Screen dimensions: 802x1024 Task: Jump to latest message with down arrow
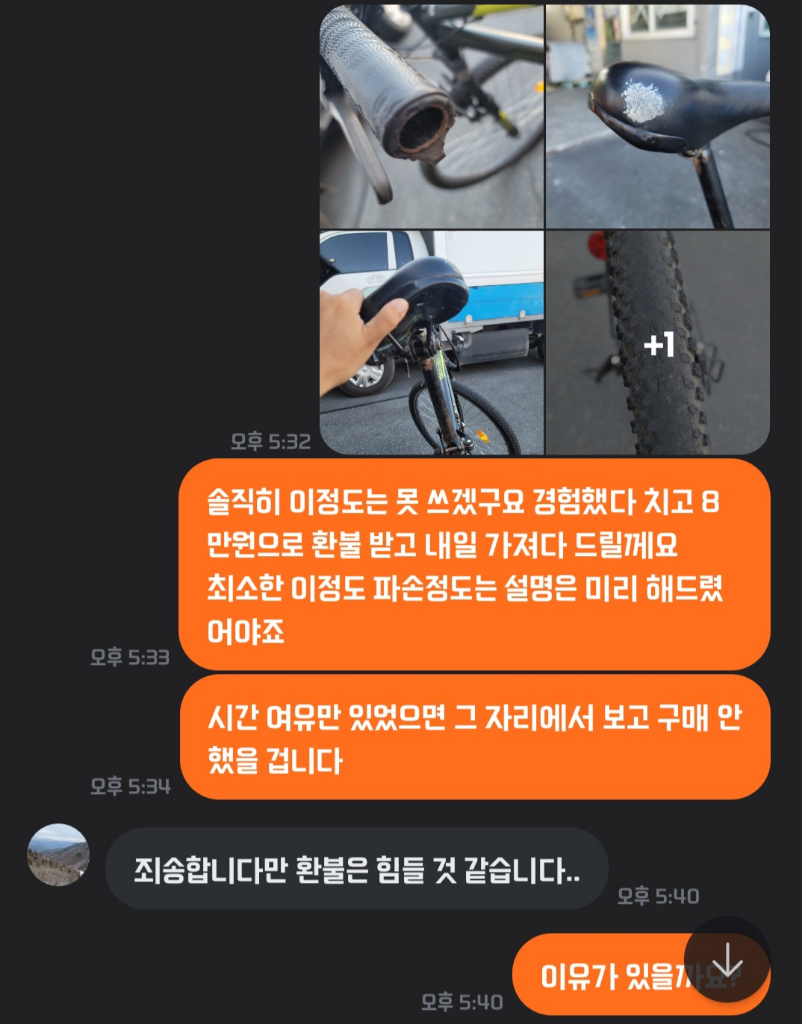point(727,960)
